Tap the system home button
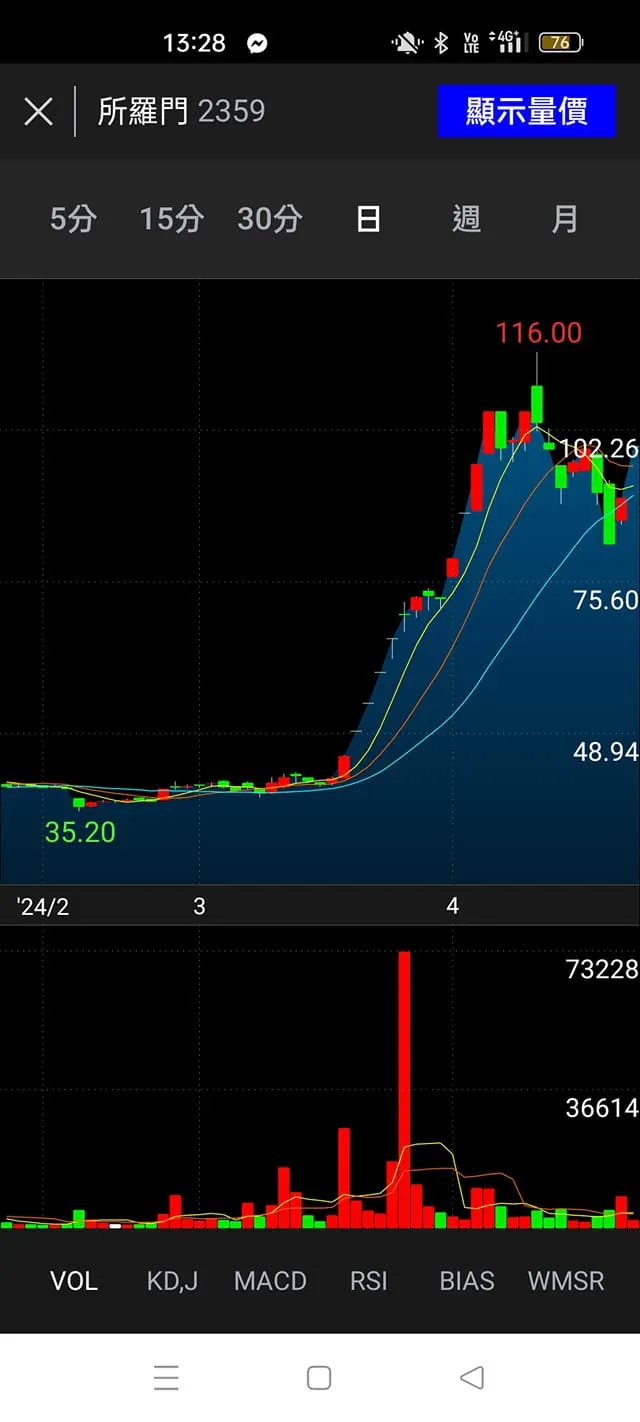This screenshot has height=1422, width=640. 319,1378
